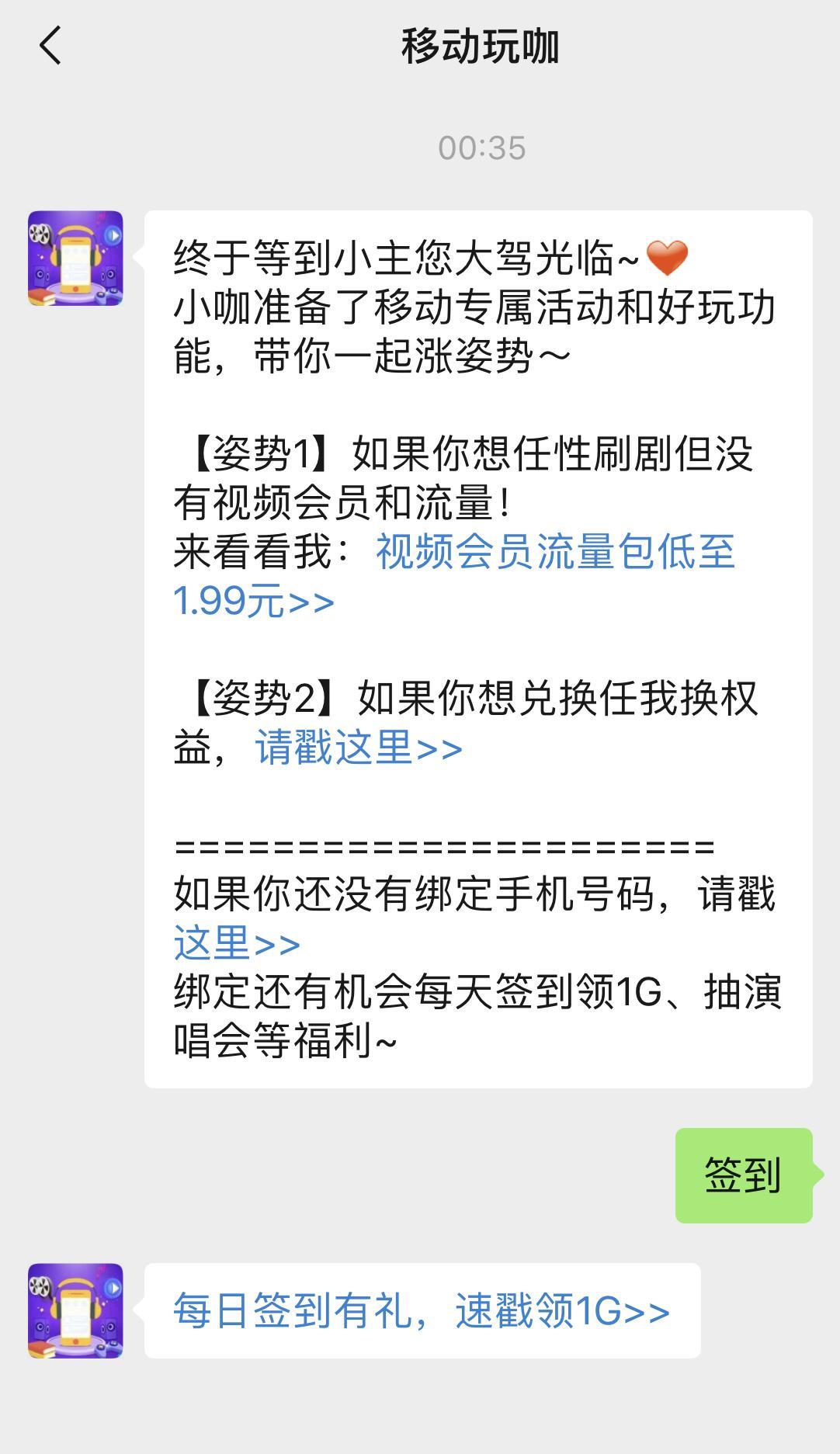Viewport: 840px width, 1454px height.
Task: Go back from the 移动玩咖 chat
Action: point(50,46)
